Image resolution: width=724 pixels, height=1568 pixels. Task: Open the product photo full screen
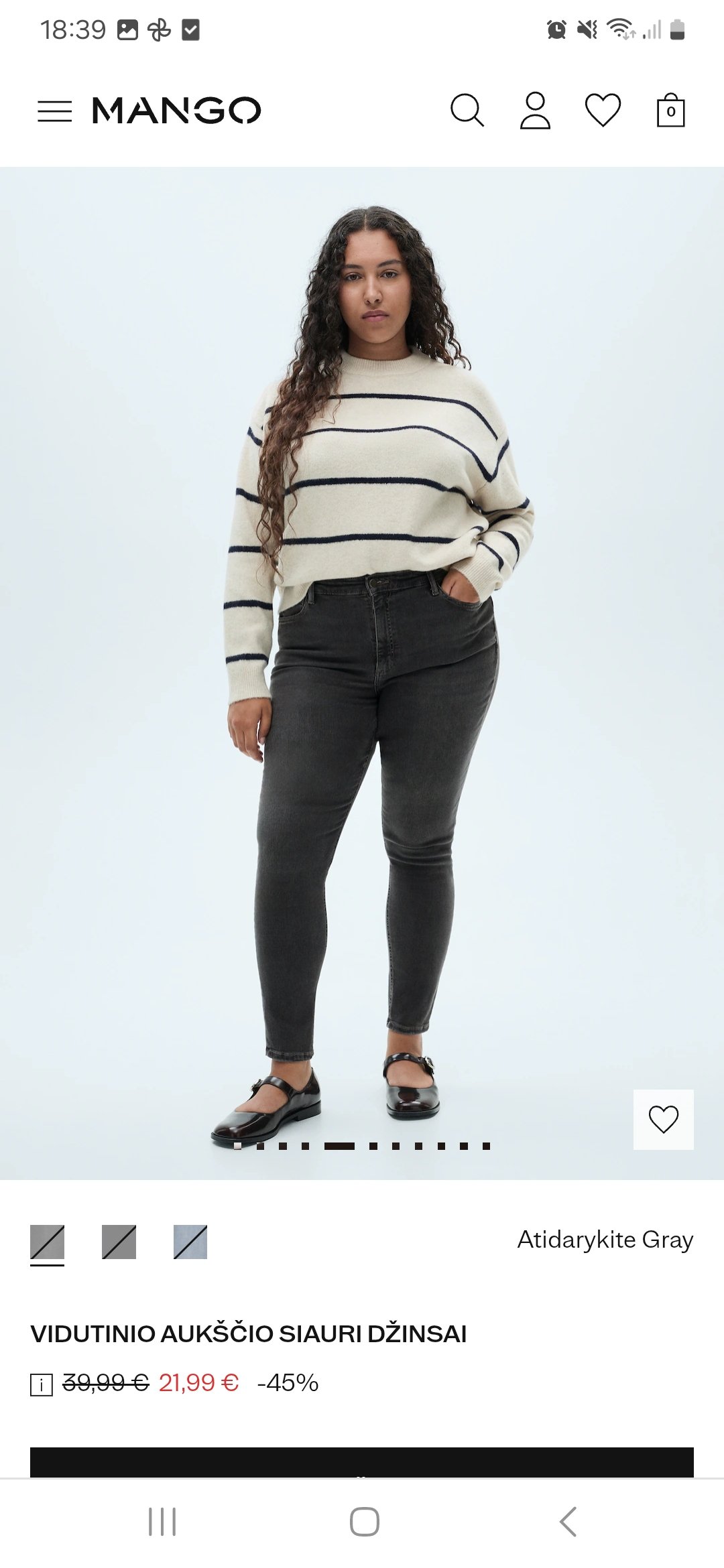[362, 670]
